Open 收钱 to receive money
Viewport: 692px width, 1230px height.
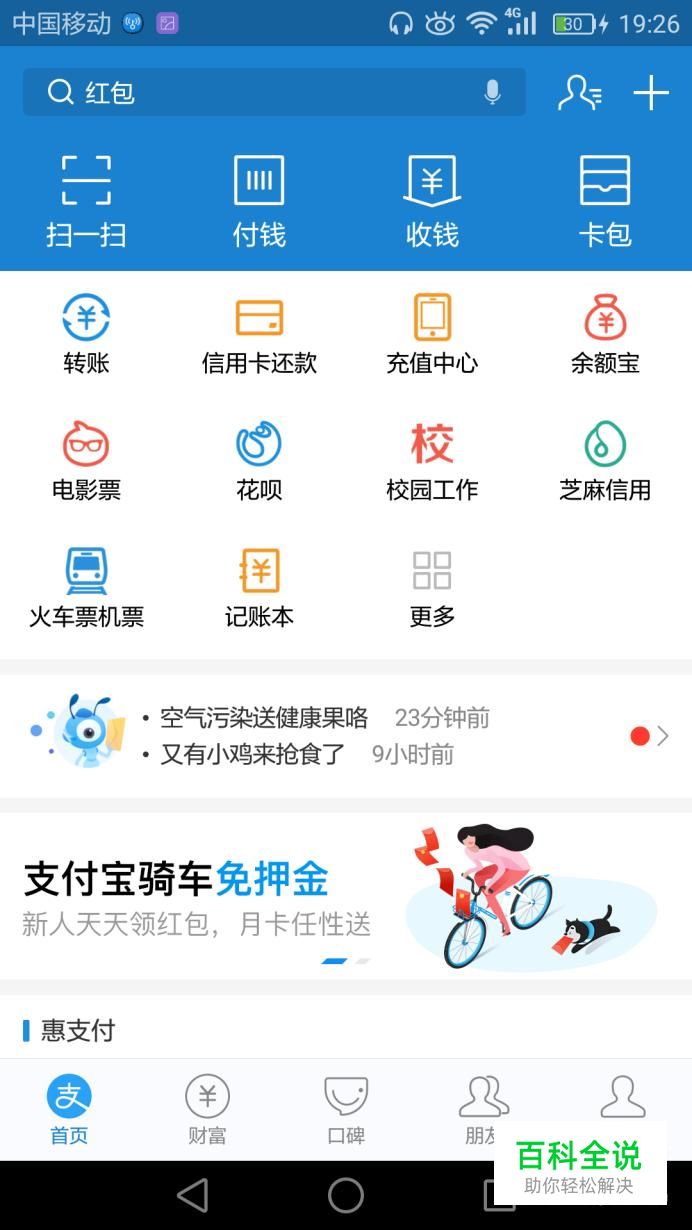(x=432, y=201)
